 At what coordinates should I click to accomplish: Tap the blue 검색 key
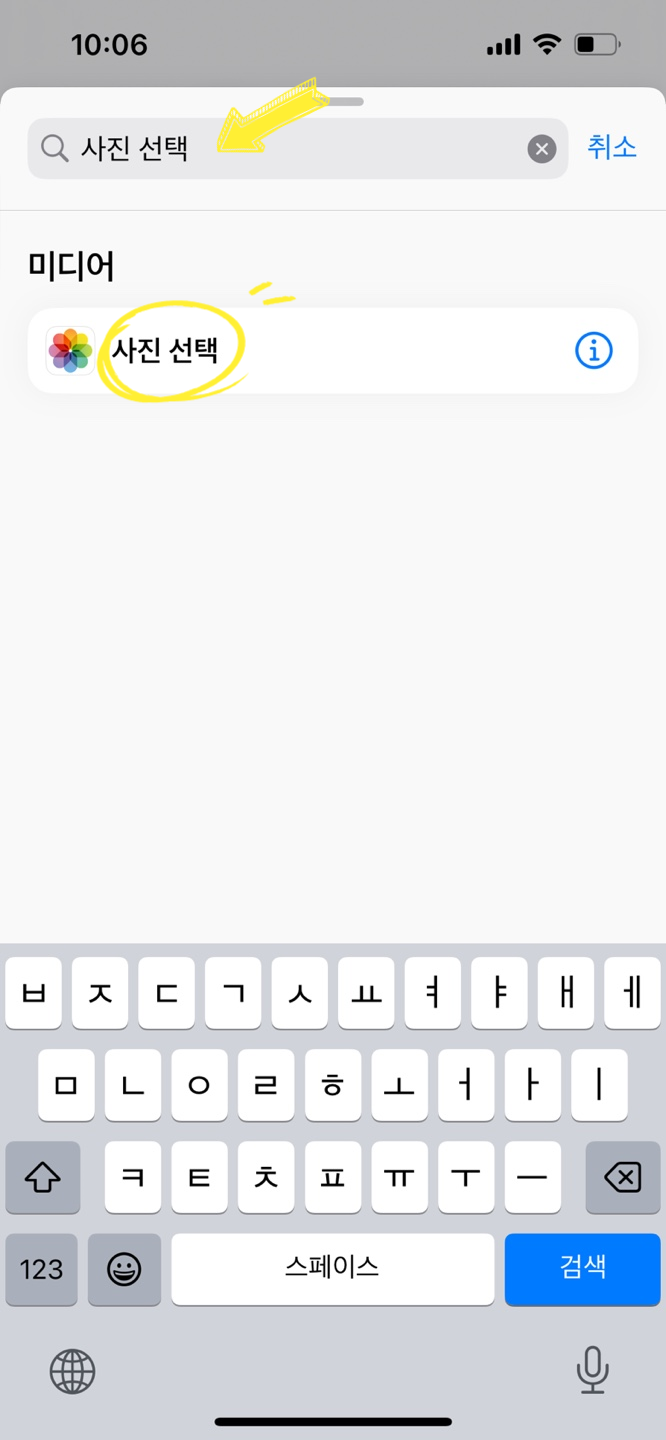(x=582, y=1268)
